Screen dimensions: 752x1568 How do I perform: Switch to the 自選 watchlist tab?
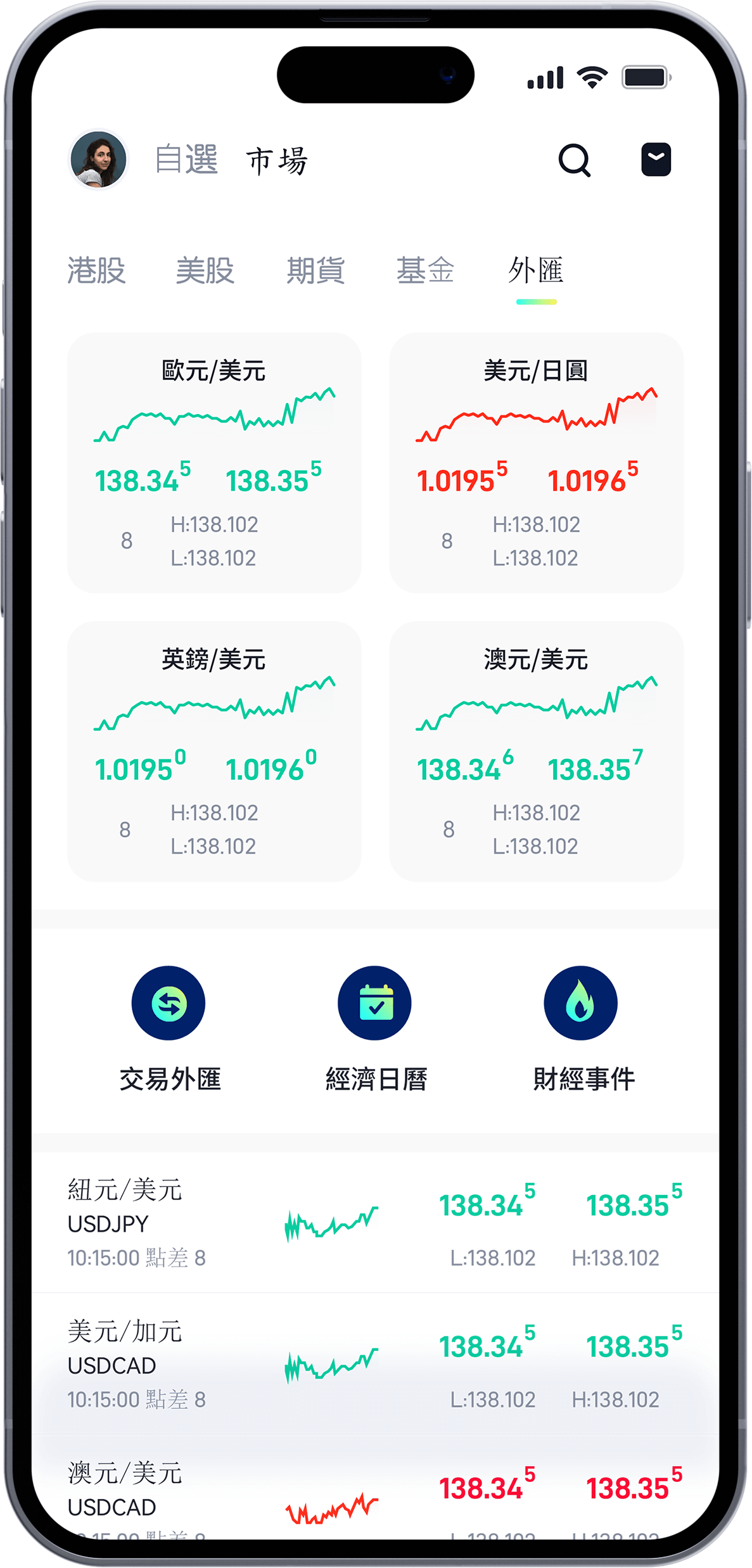coord(187,160)
